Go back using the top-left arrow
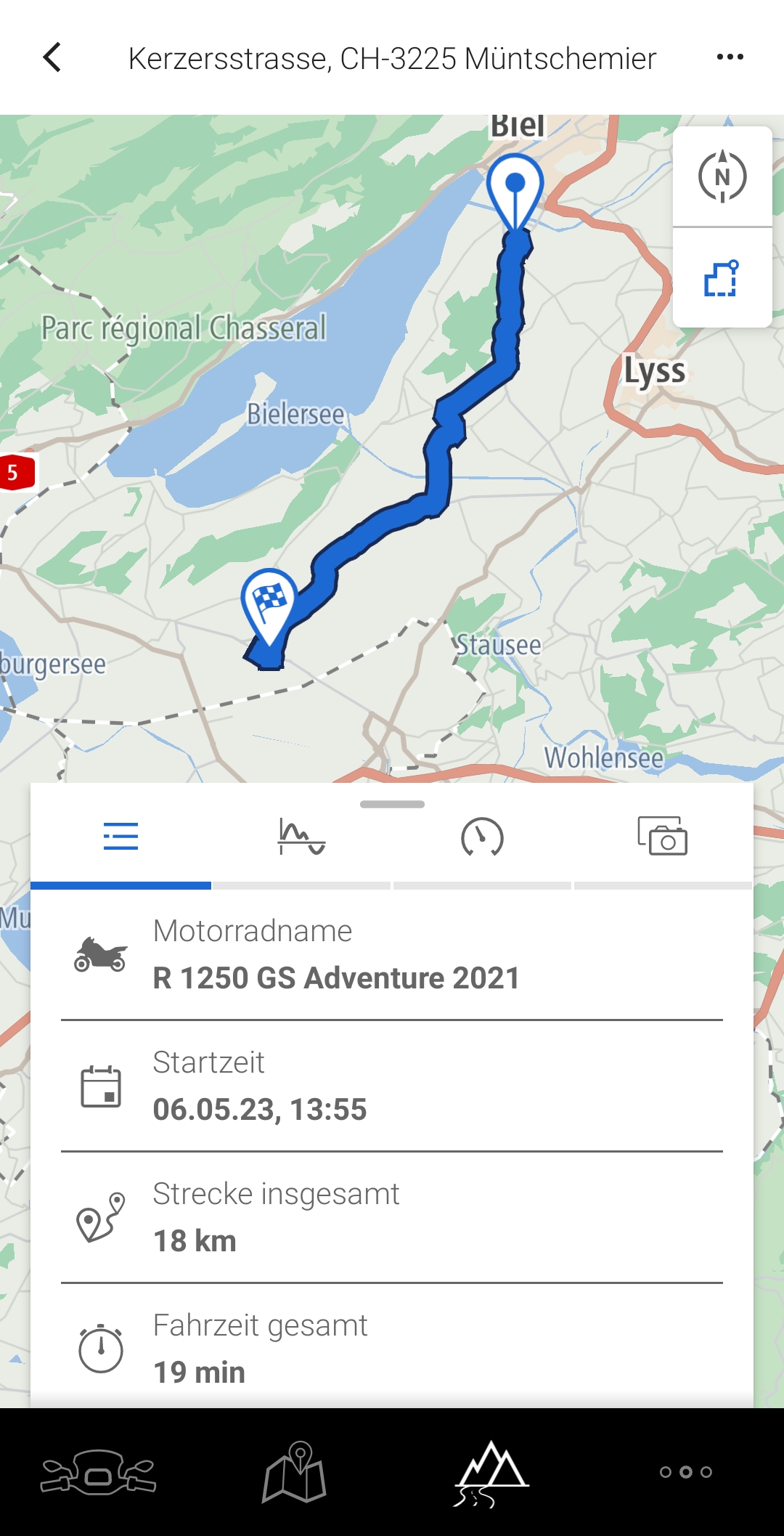 [x=52, y=57]
